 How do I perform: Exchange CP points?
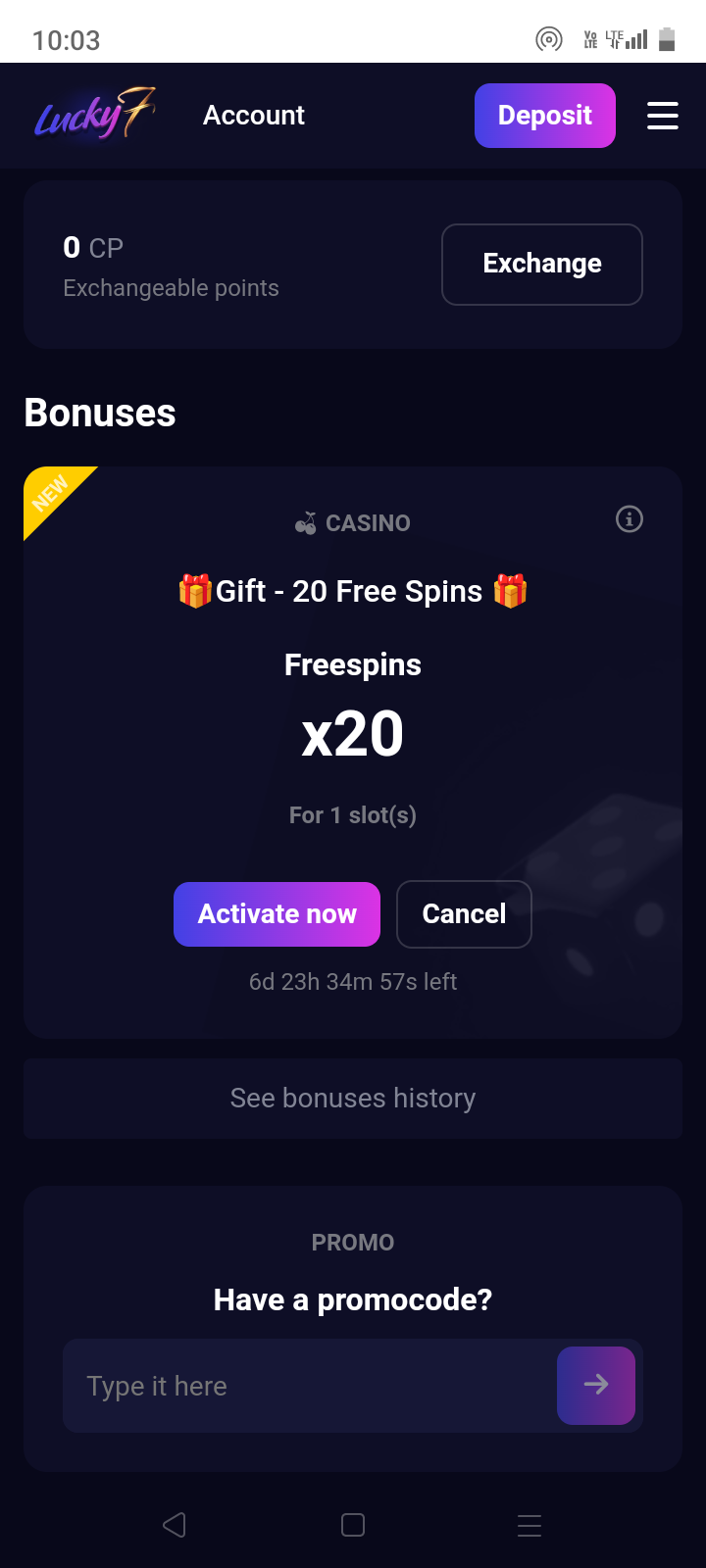pos(541,265)
